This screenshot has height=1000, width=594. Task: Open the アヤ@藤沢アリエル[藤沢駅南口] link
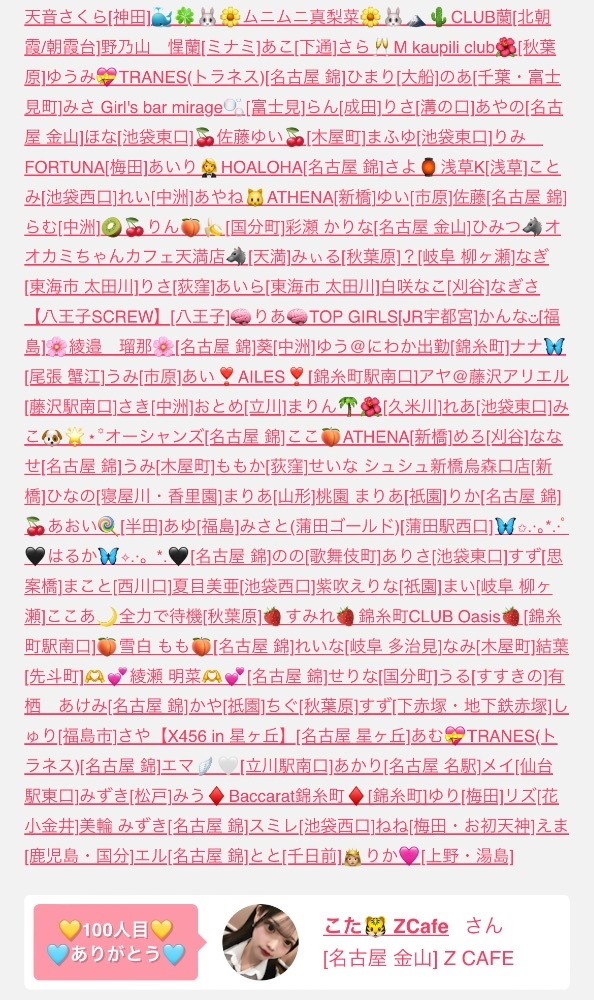(493, 376)
